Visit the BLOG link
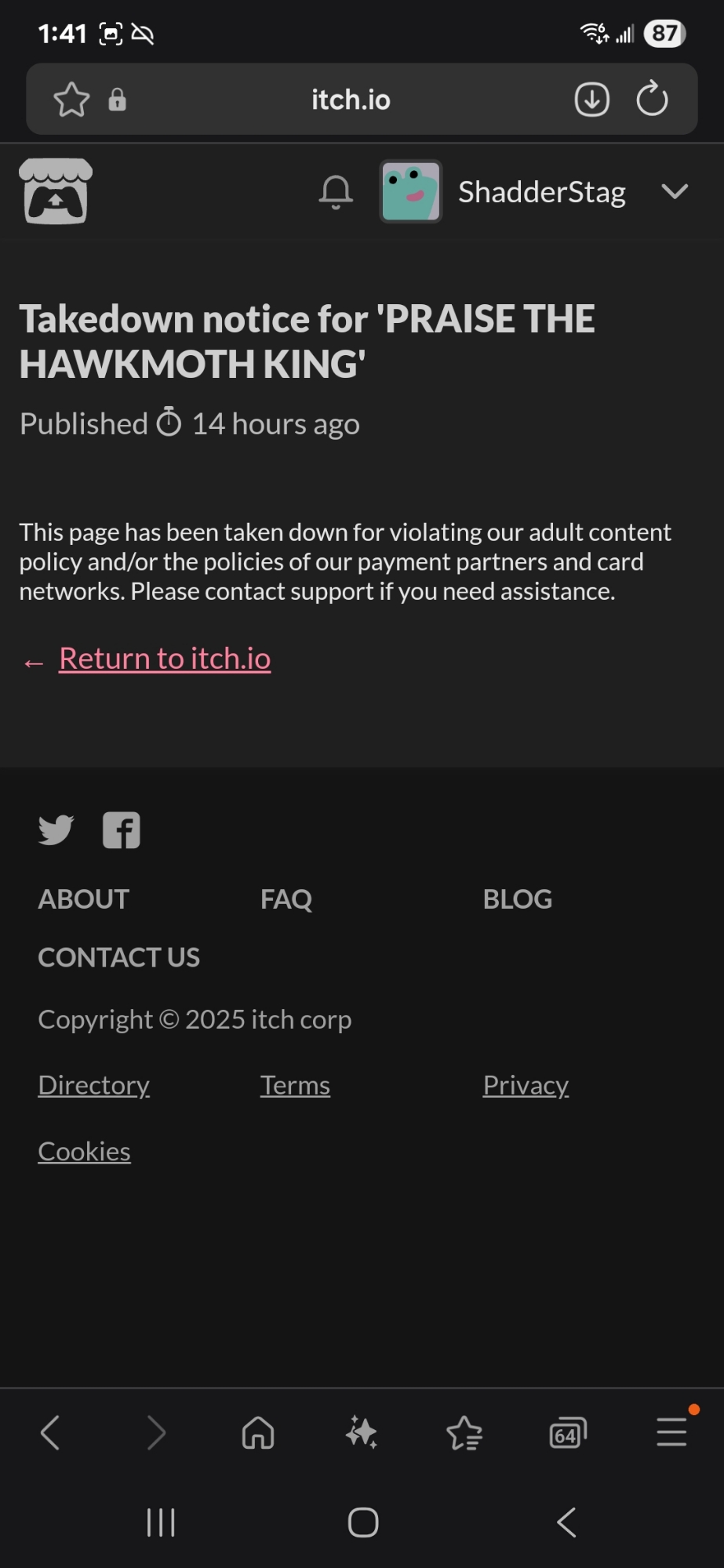724x1568 pixels. 517,898
